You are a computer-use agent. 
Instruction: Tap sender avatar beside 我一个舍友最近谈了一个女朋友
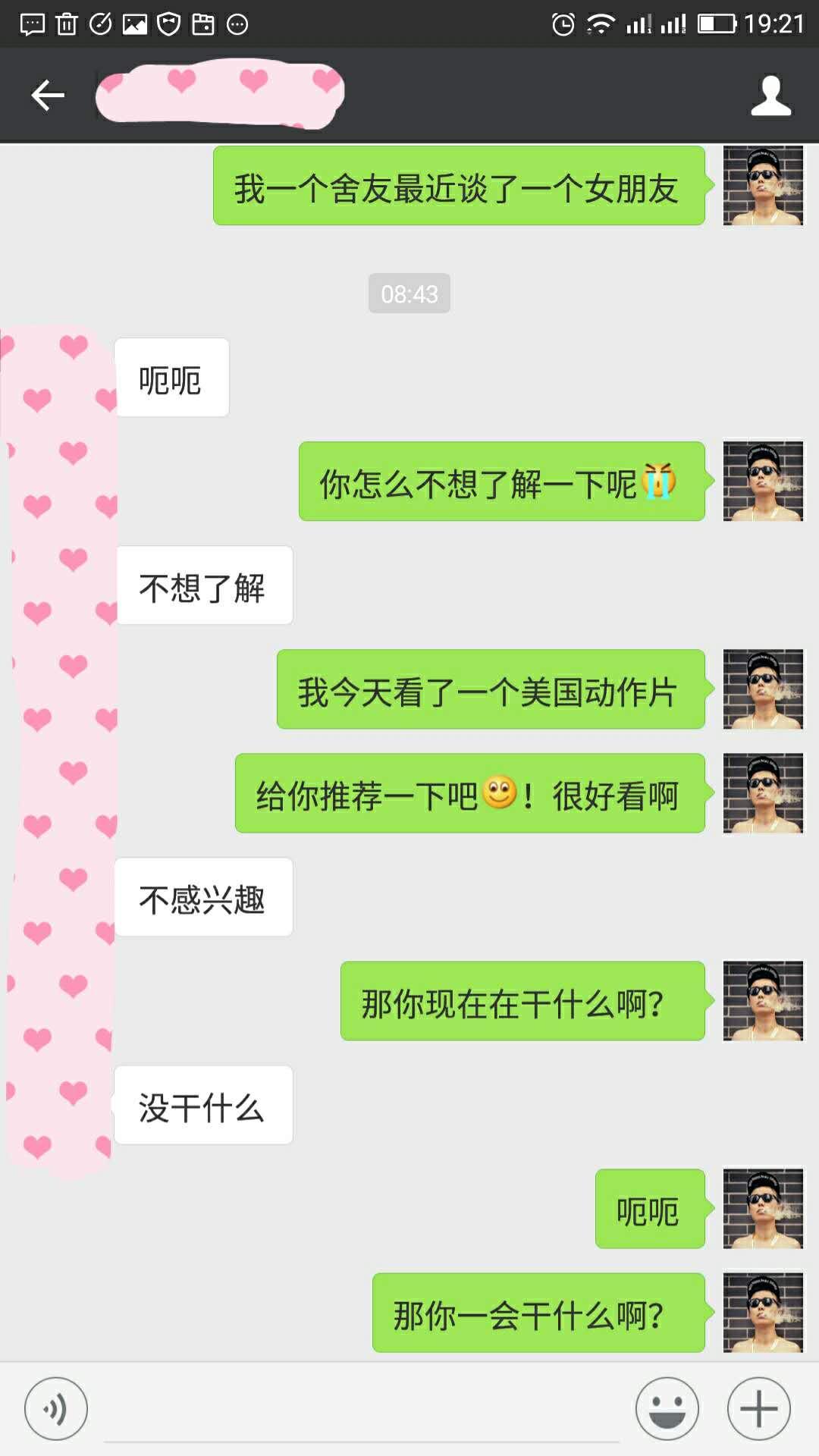763,186
